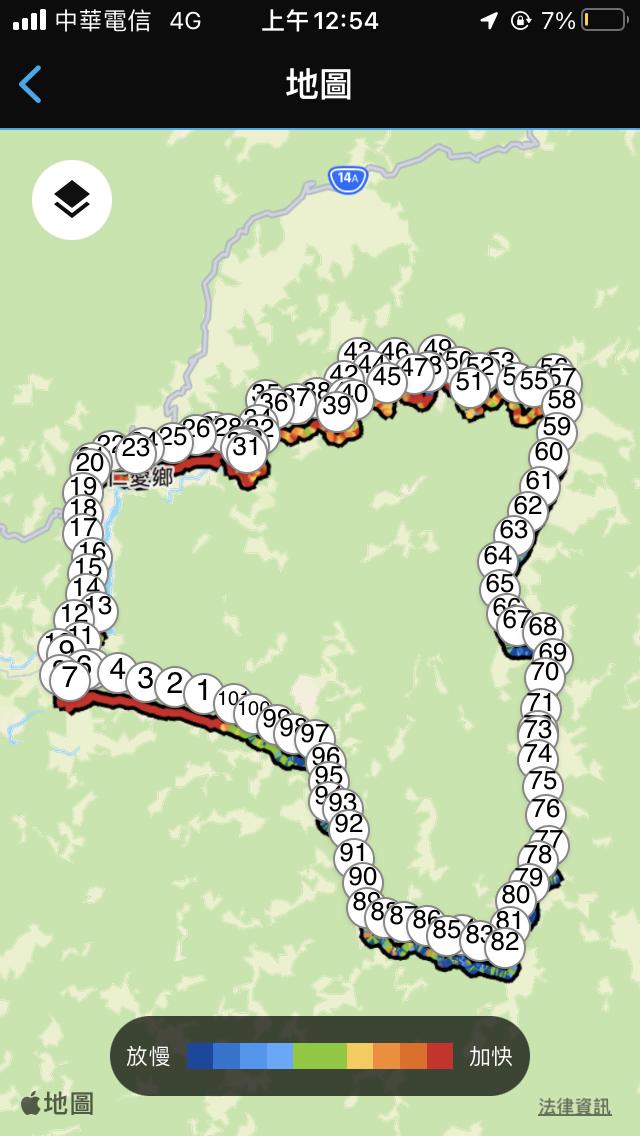The height and width of the screenshot is (1136, 640).
Task: Open the map layers button
Action: 72,200
